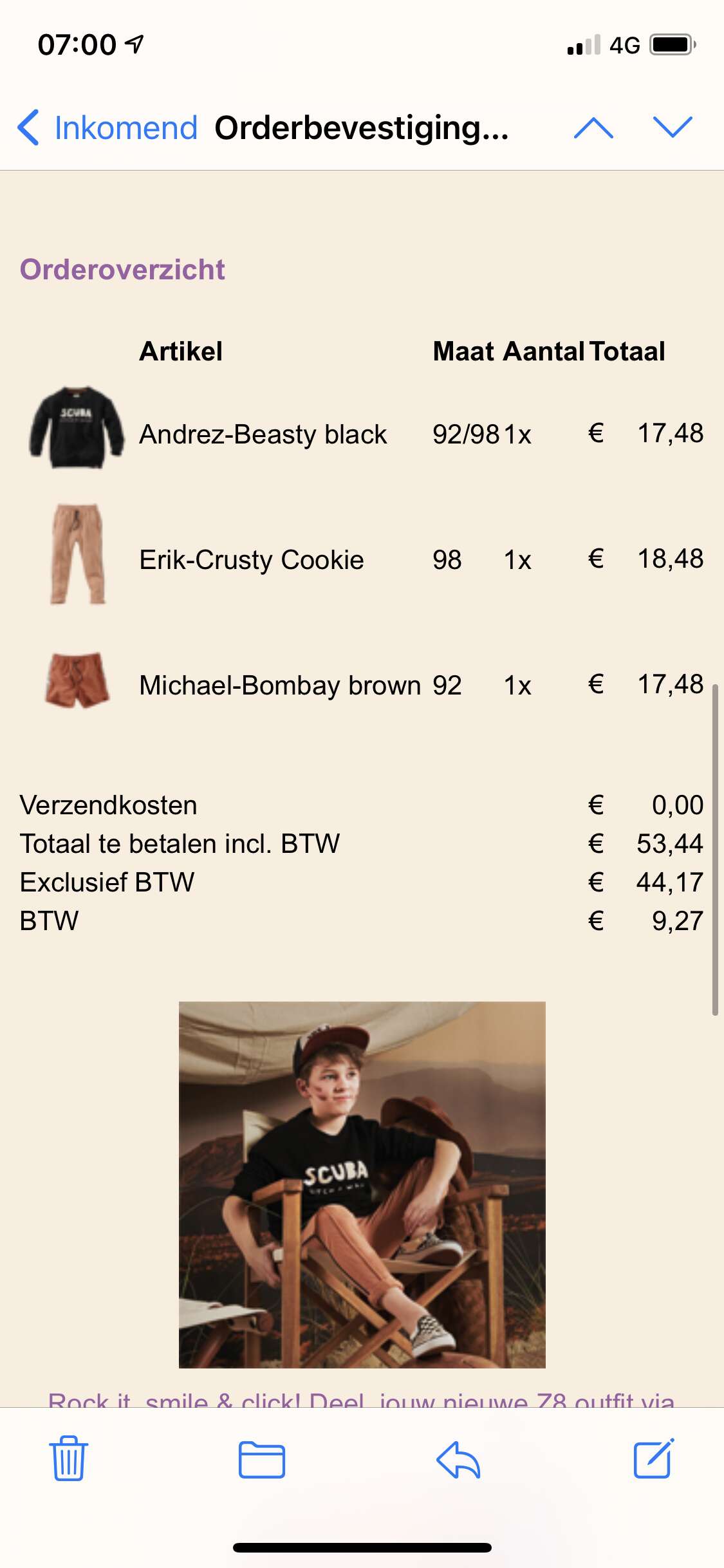Move this email to a folder
Image resolution: width=724 pixels, height=1568 pixels.
pos(261,1459)
